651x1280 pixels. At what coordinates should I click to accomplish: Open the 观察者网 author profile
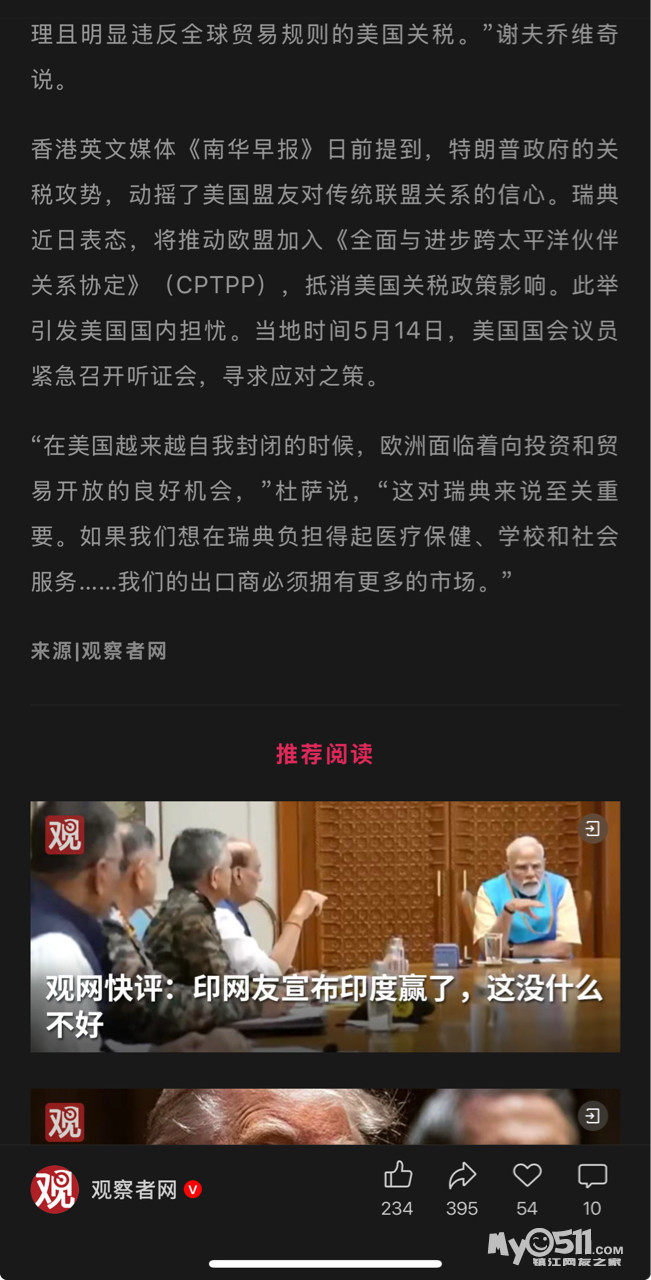[116, 1189]
